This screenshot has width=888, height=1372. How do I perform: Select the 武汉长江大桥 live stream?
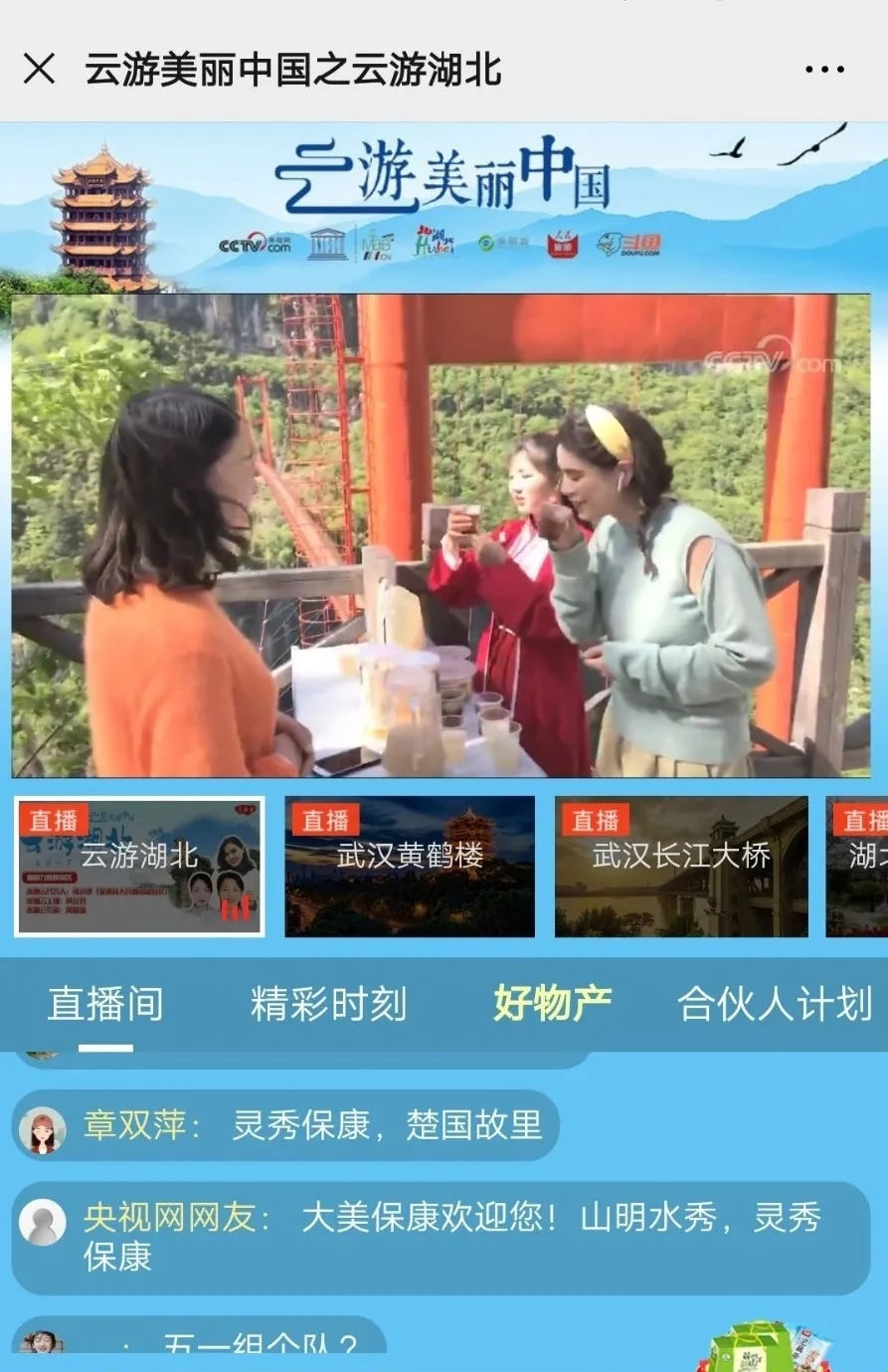coord(681,867)
